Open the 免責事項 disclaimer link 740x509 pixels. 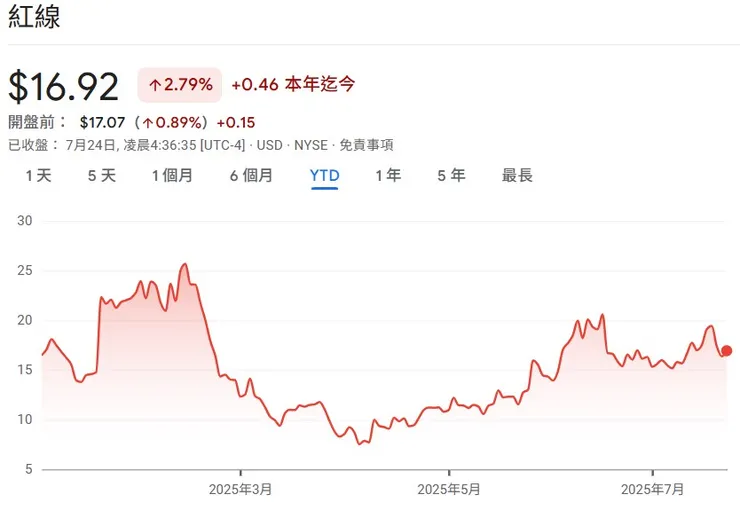pyautogui.click(x=366, y=145)
